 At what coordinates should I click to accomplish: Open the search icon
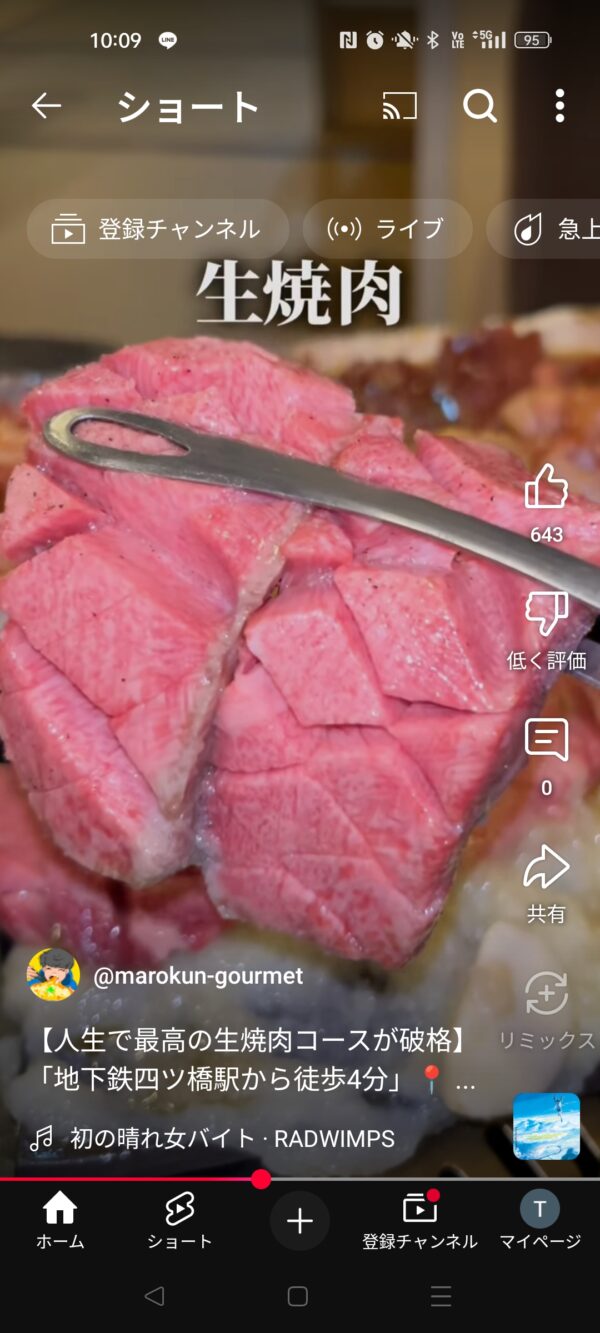coord(480,105)
